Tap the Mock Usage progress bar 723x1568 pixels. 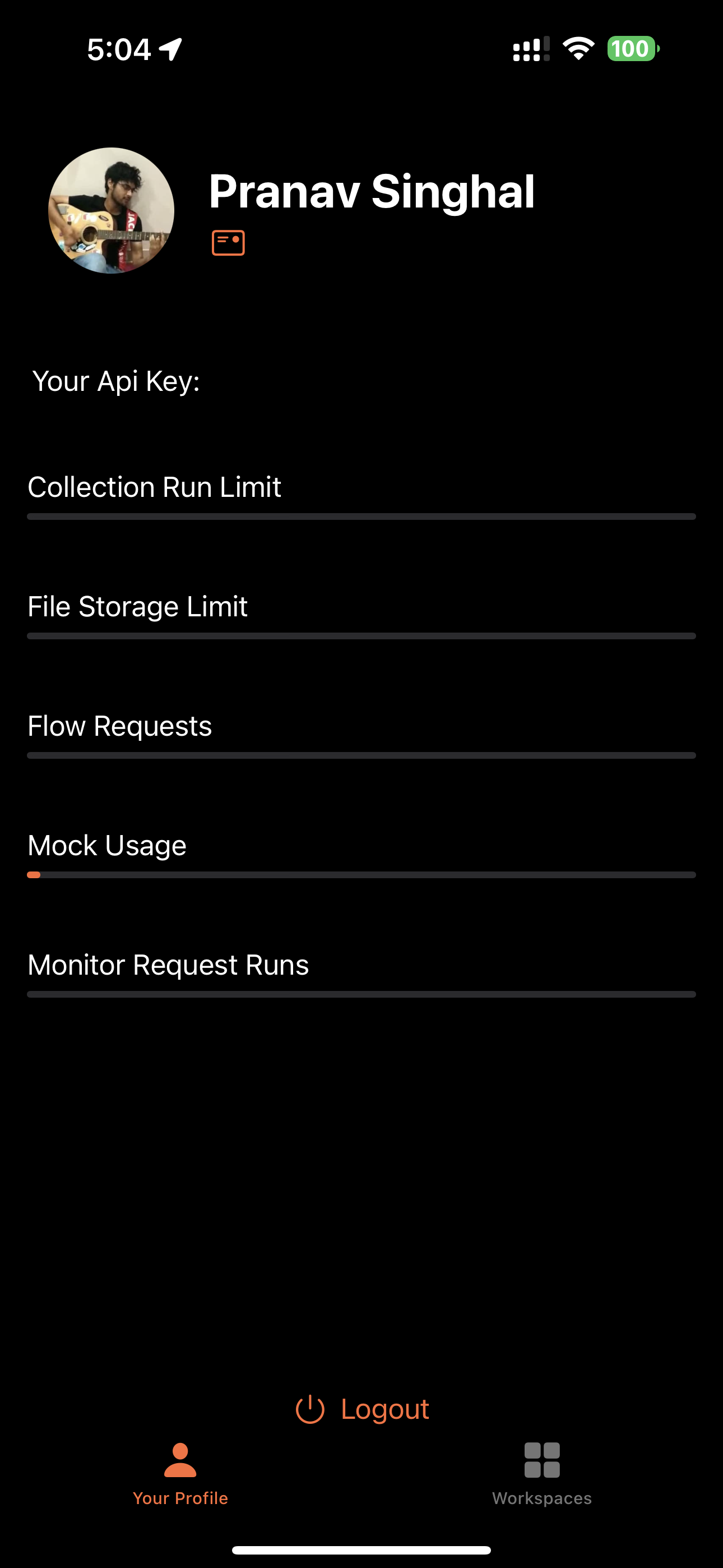coord(360,875)
